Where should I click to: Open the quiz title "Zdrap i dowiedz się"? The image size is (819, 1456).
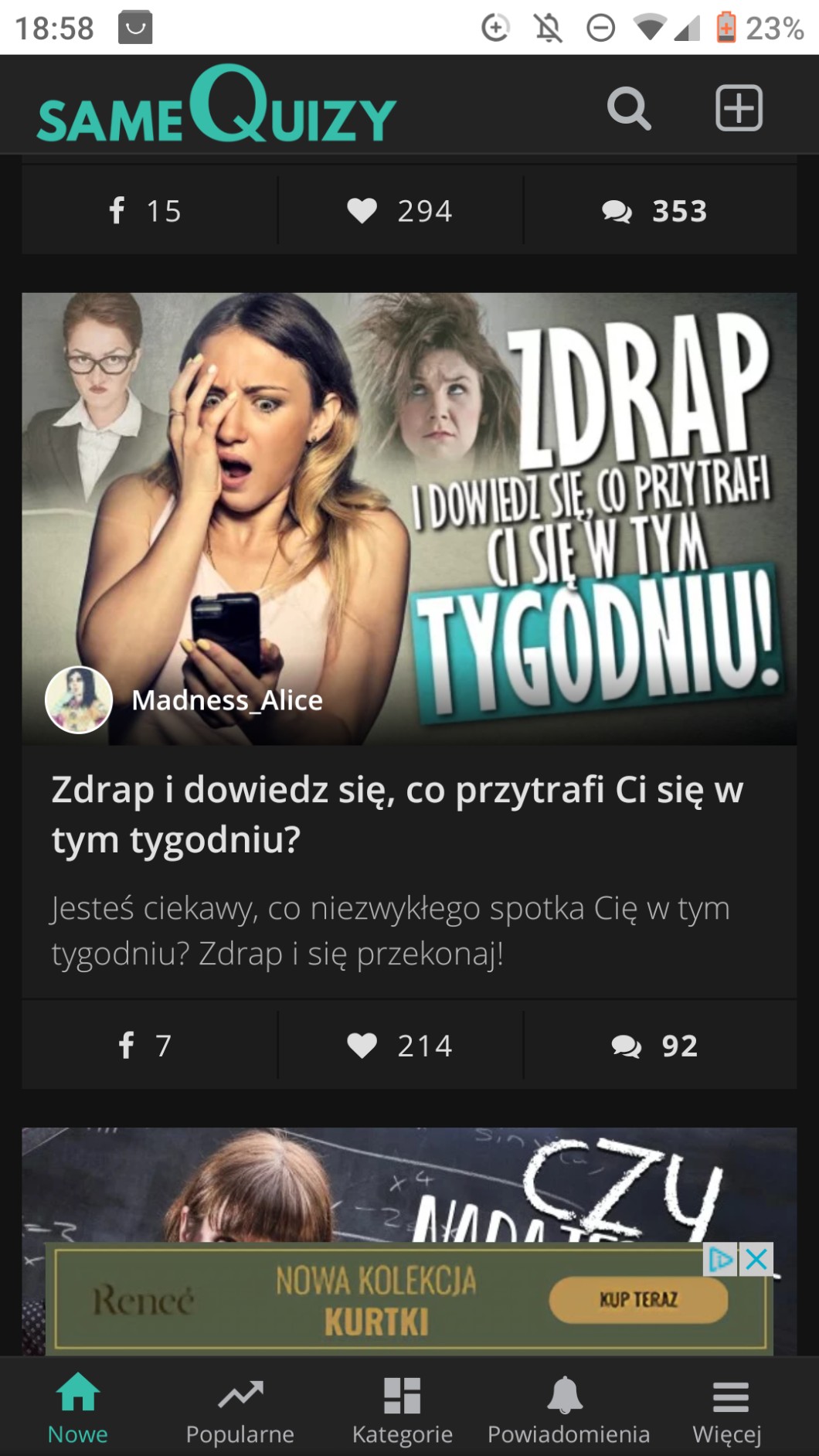[x=397, y=814]
